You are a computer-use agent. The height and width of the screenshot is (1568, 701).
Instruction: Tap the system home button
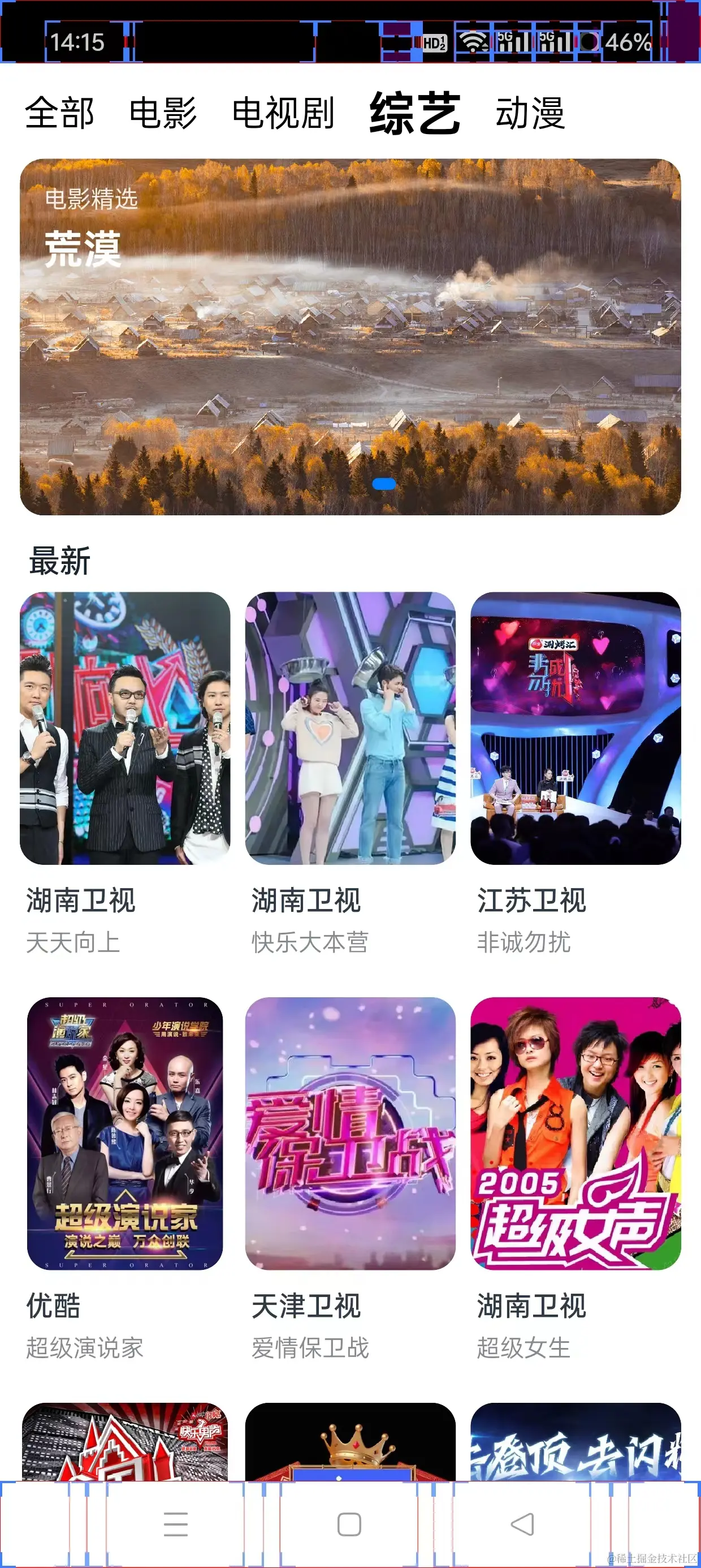tap(349, 1524)
